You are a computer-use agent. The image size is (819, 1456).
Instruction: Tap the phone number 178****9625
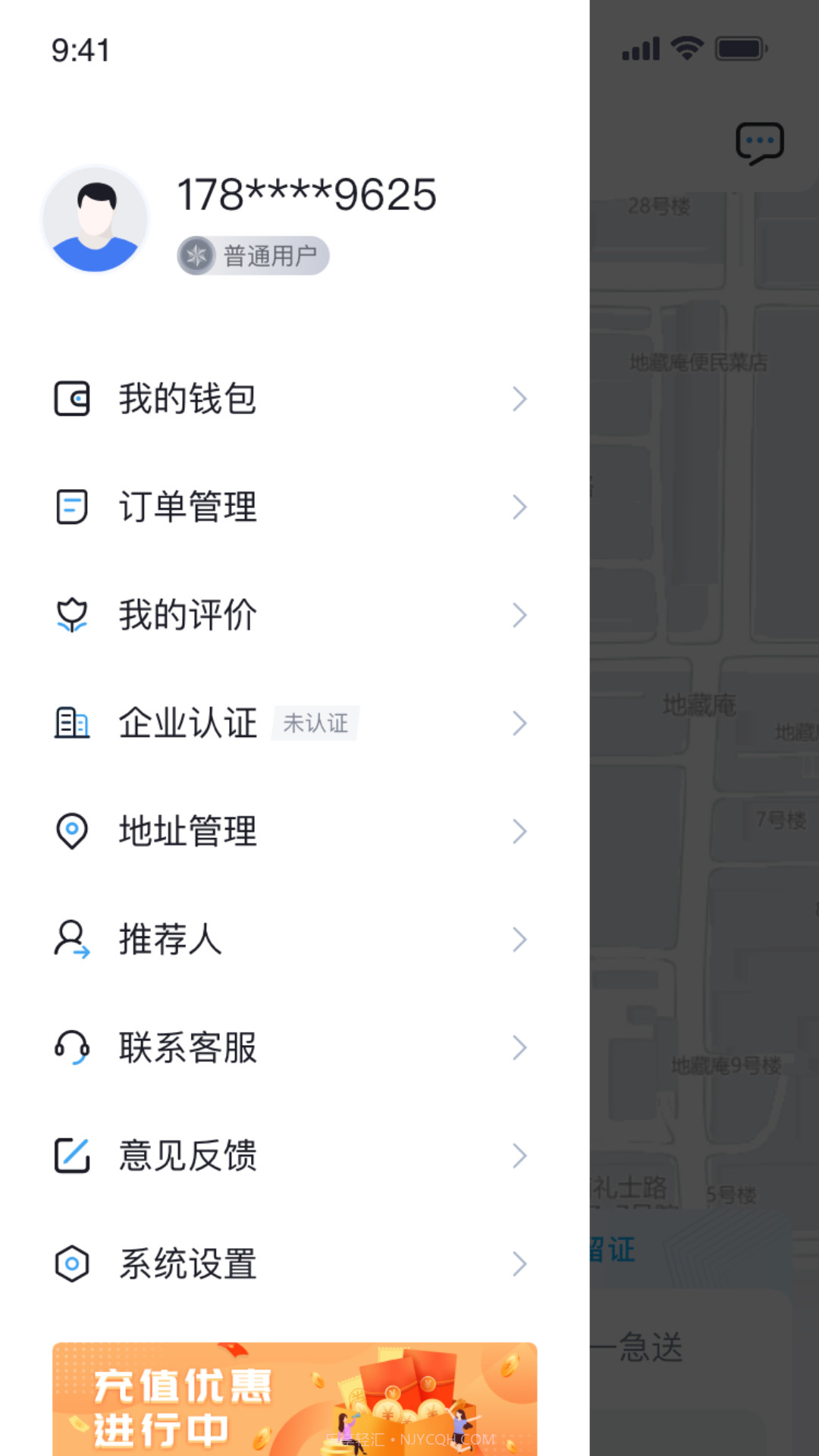pyautogui.click(x=306, y=195)
